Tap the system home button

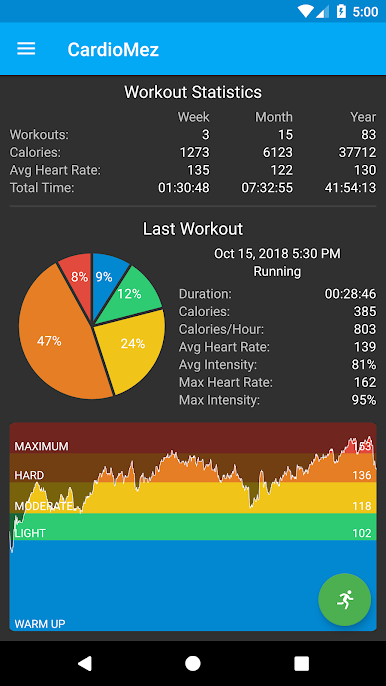pyautogui.click(x=193, y=663)
